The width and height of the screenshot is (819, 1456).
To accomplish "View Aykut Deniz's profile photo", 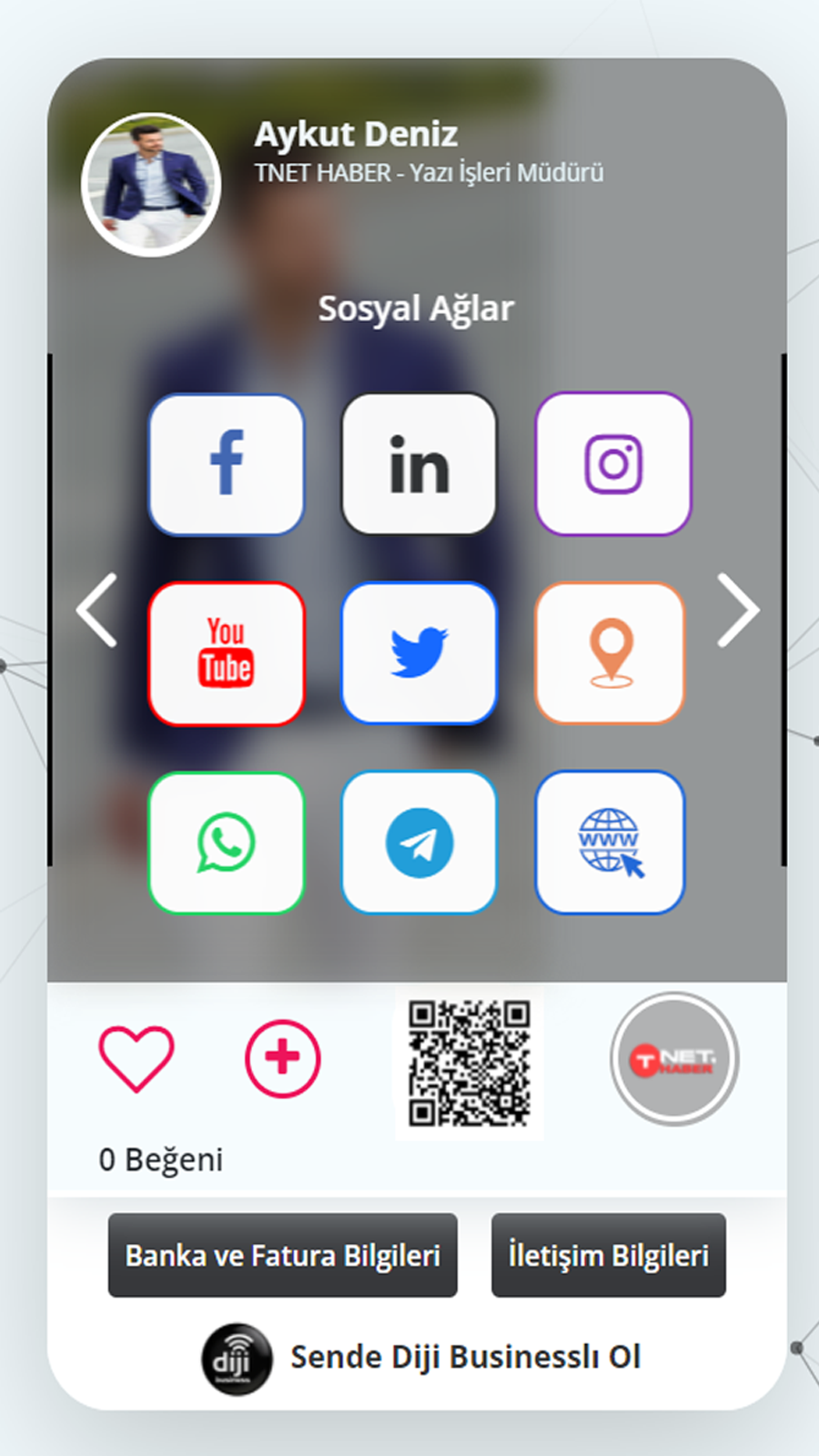I will click(x=151, y=185).
